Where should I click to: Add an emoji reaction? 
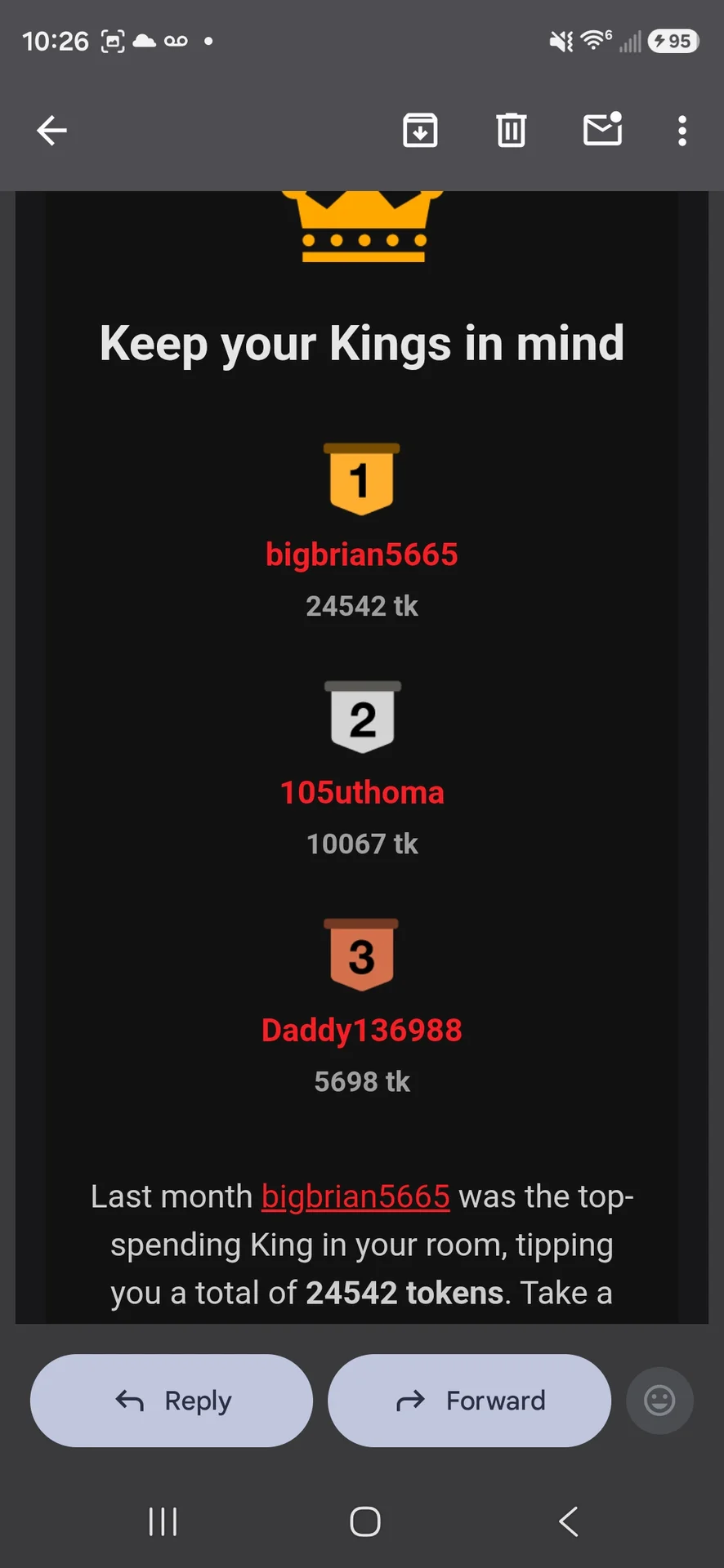pos(659,1401)
